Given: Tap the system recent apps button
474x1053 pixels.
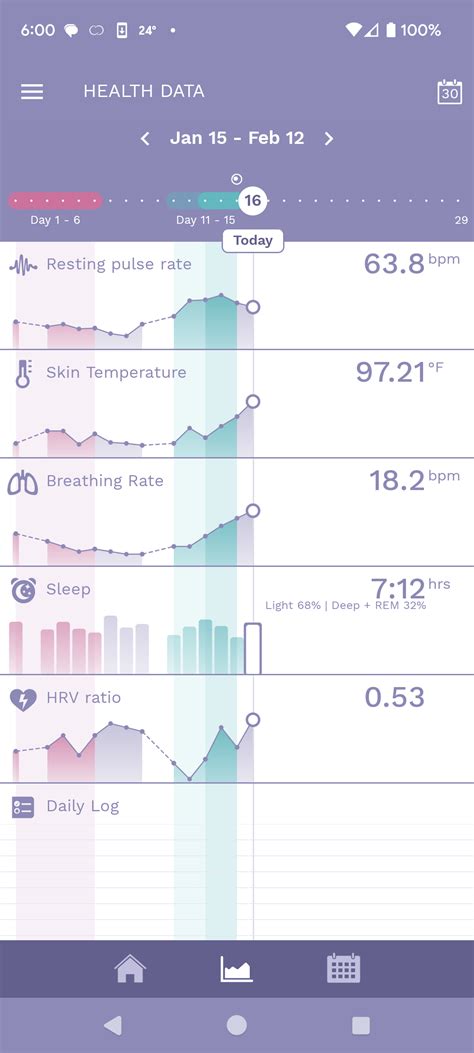Looking at the screenshot, I should click(x=361, y=1025).
